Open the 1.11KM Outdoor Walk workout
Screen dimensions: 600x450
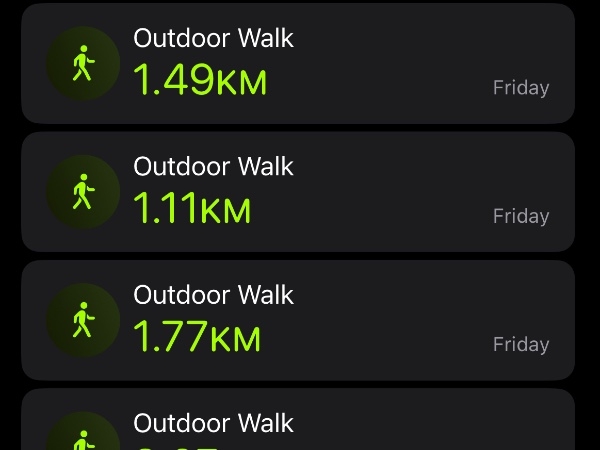pyautogui.click(x=298, y=191)
